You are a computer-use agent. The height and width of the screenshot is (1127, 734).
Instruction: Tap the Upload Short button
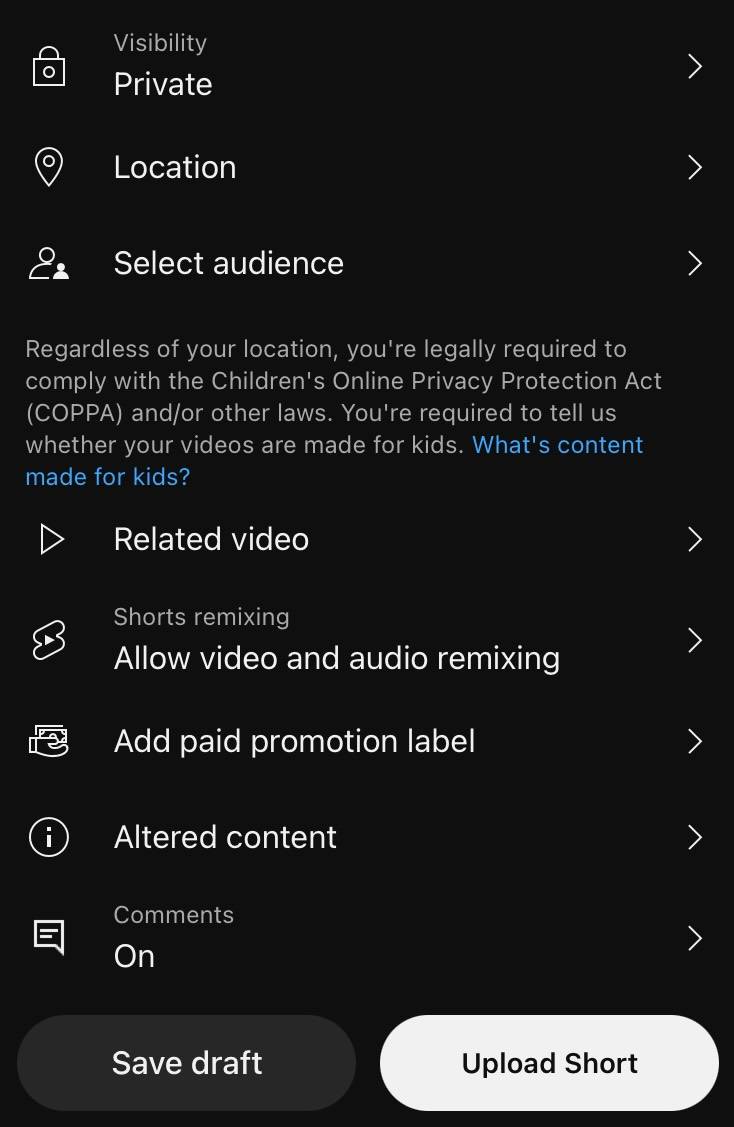click(549, 1063)
